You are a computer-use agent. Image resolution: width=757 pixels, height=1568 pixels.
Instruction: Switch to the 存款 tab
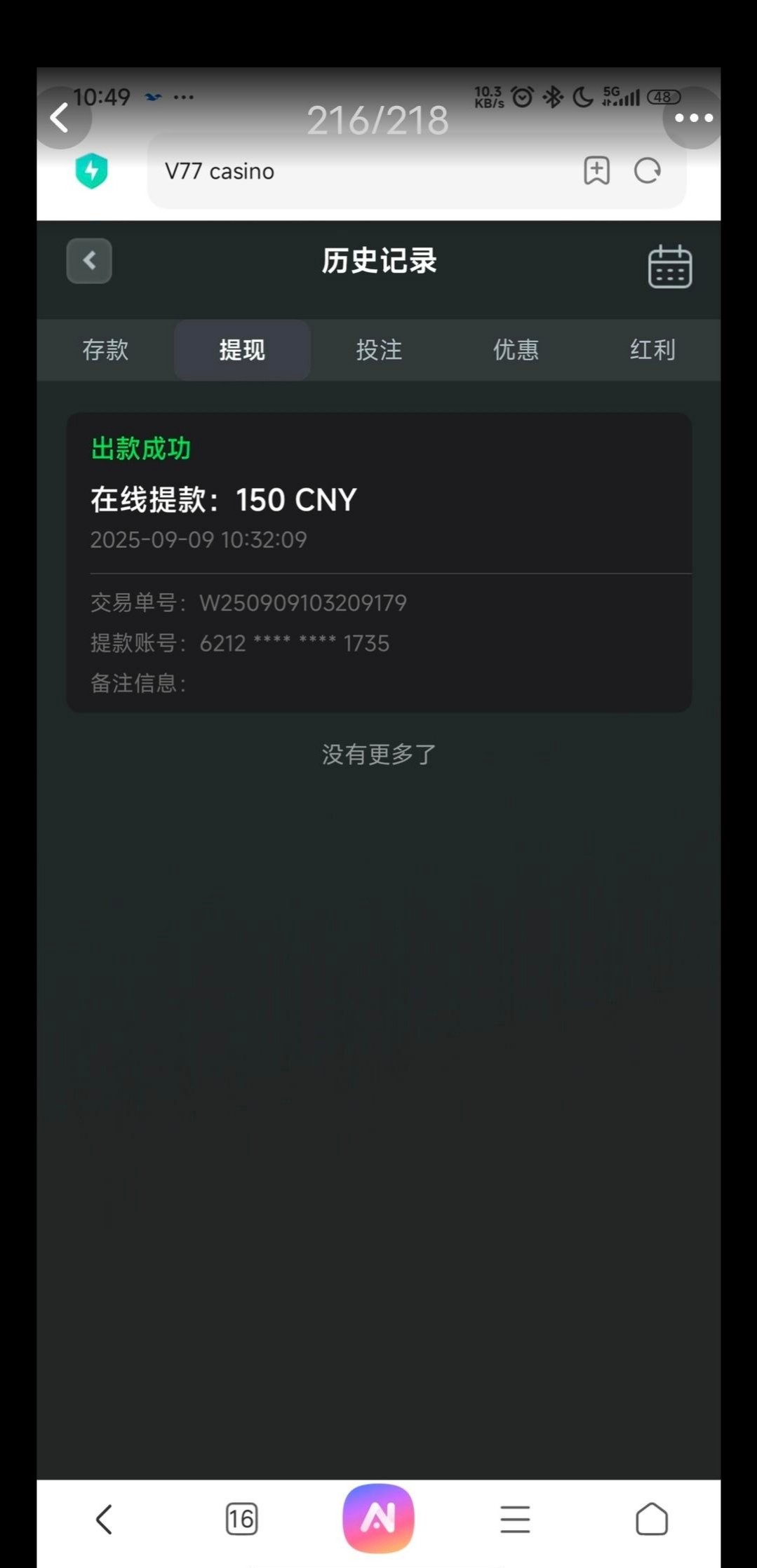[105, 350]
